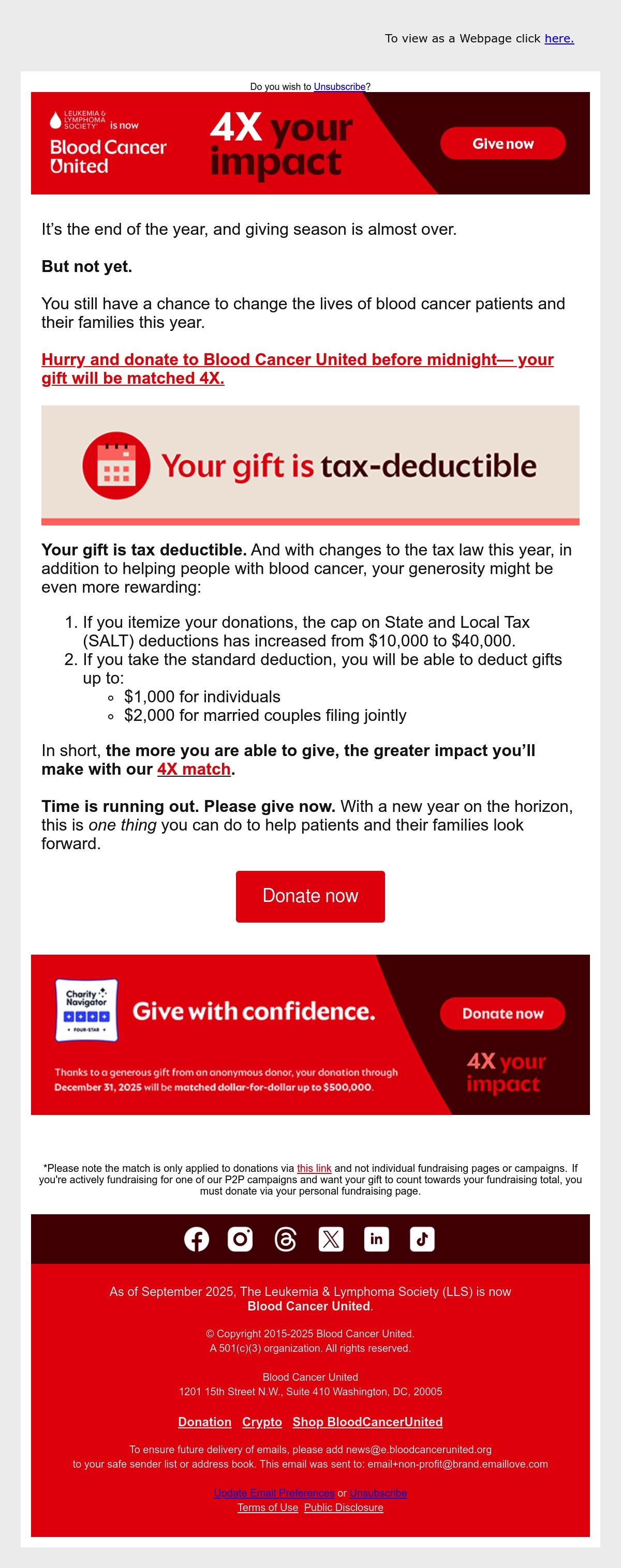This screenshot has height=1568, width=621.
Task: Open the Instagram icon
Action: point(241,1239)
